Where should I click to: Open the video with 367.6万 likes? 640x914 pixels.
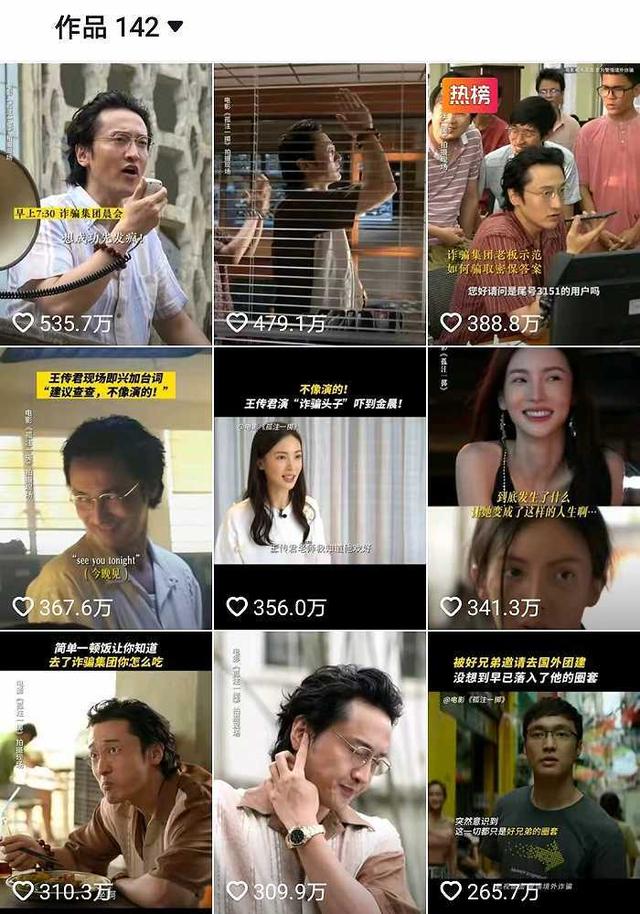tap(105, 488)
